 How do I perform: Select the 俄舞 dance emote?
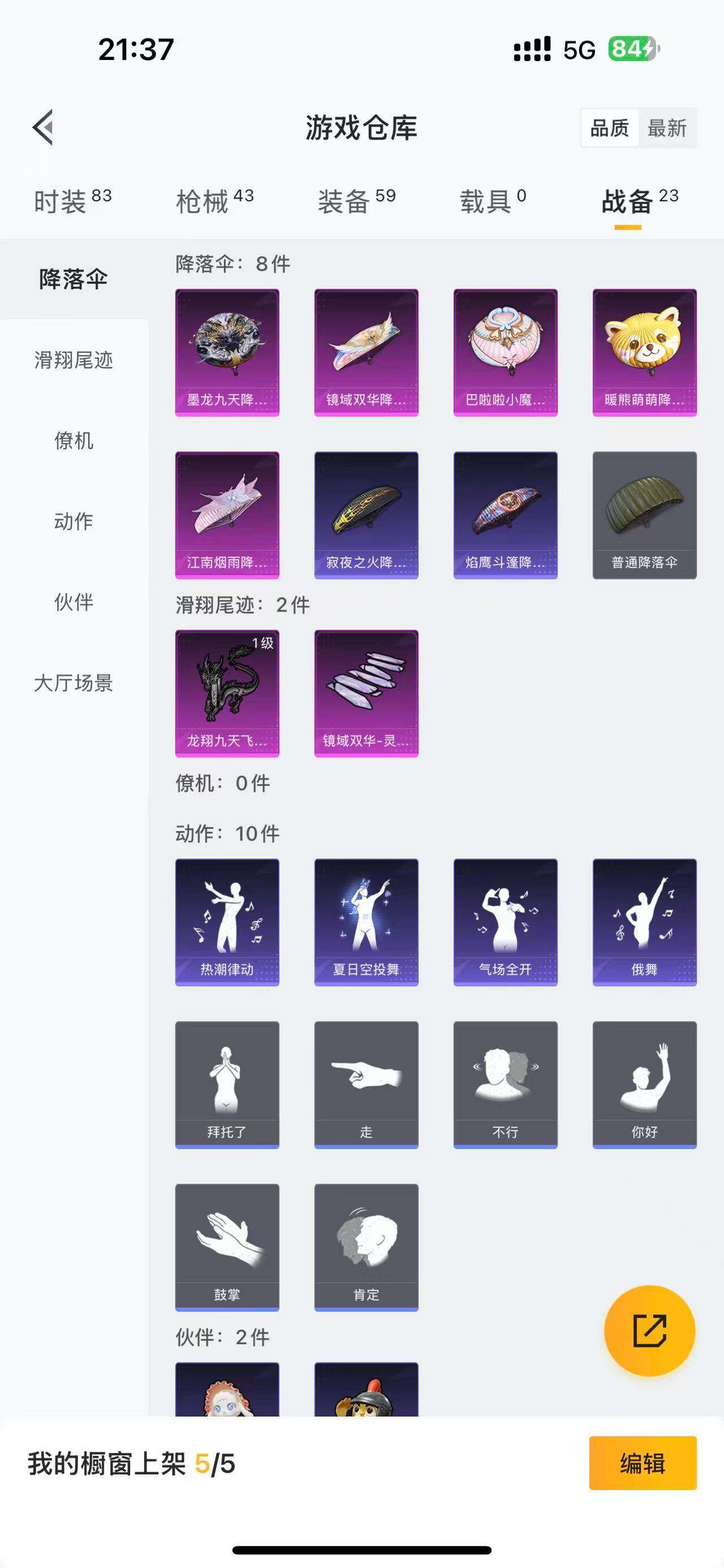[645, 920]
